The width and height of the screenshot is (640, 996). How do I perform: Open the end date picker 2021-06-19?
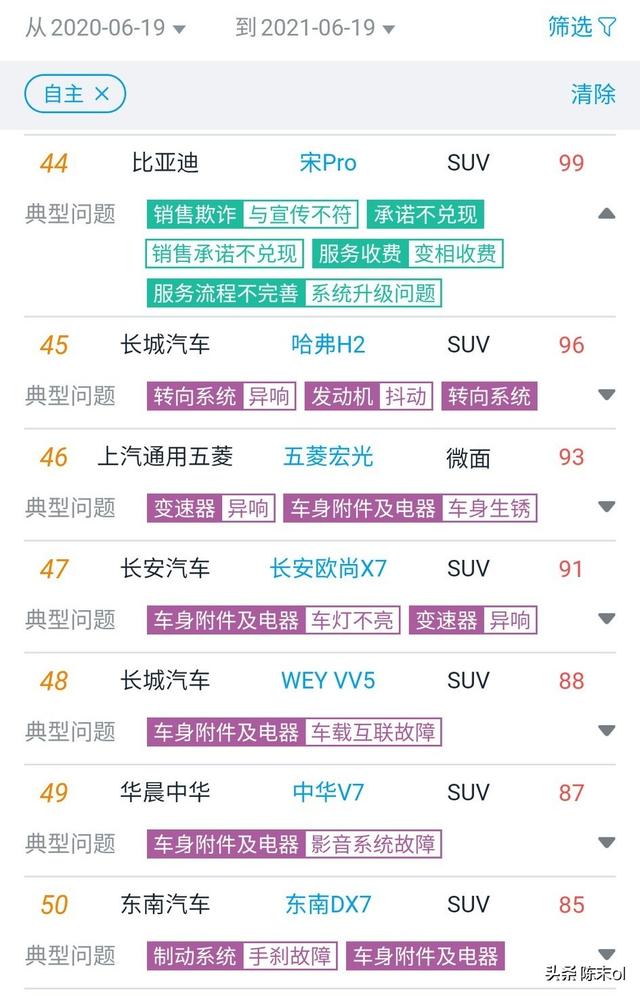coord(315,29)
